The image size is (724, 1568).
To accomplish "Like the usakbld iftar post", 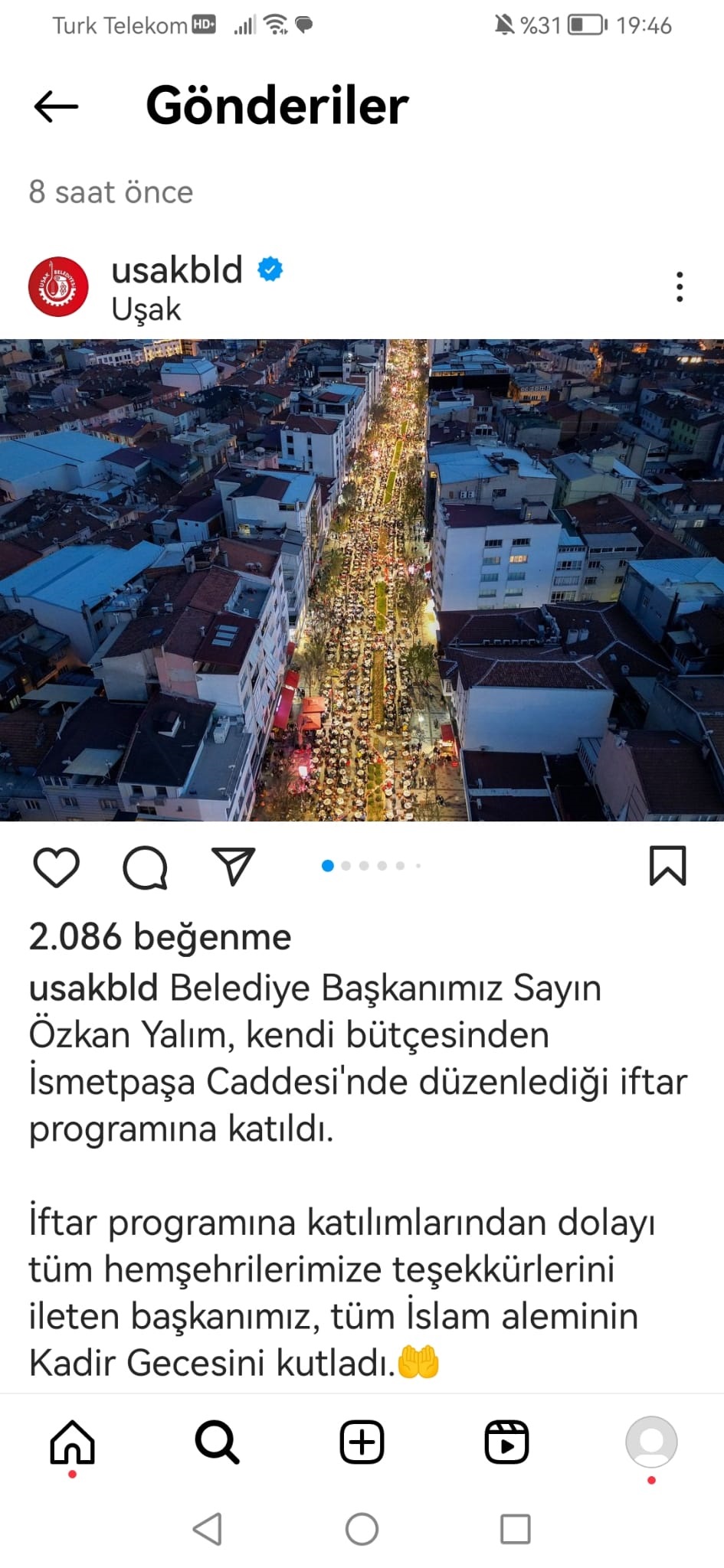I will 57,867.
